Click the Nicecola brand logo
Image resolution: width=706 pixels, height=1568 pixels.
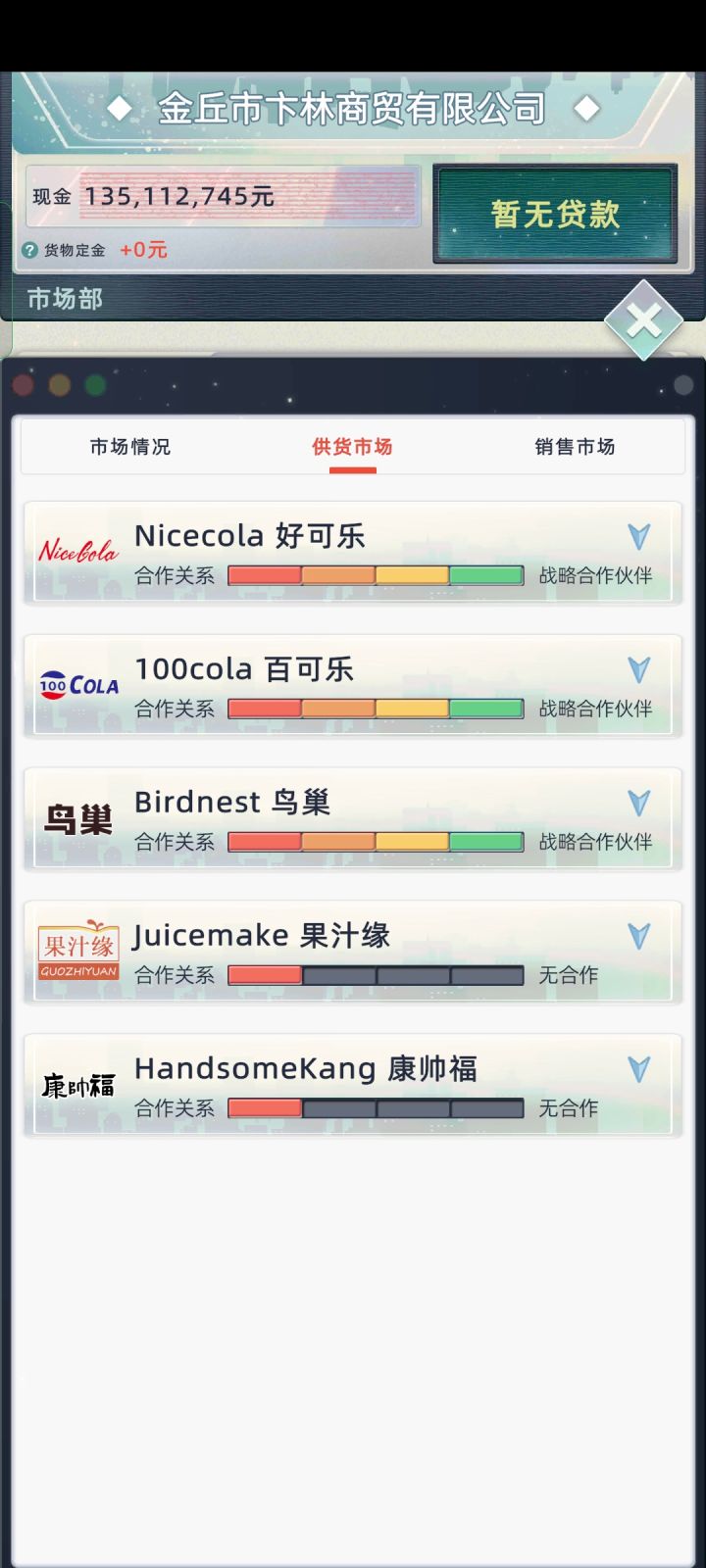pyautogui.click(x=76, y=549)
